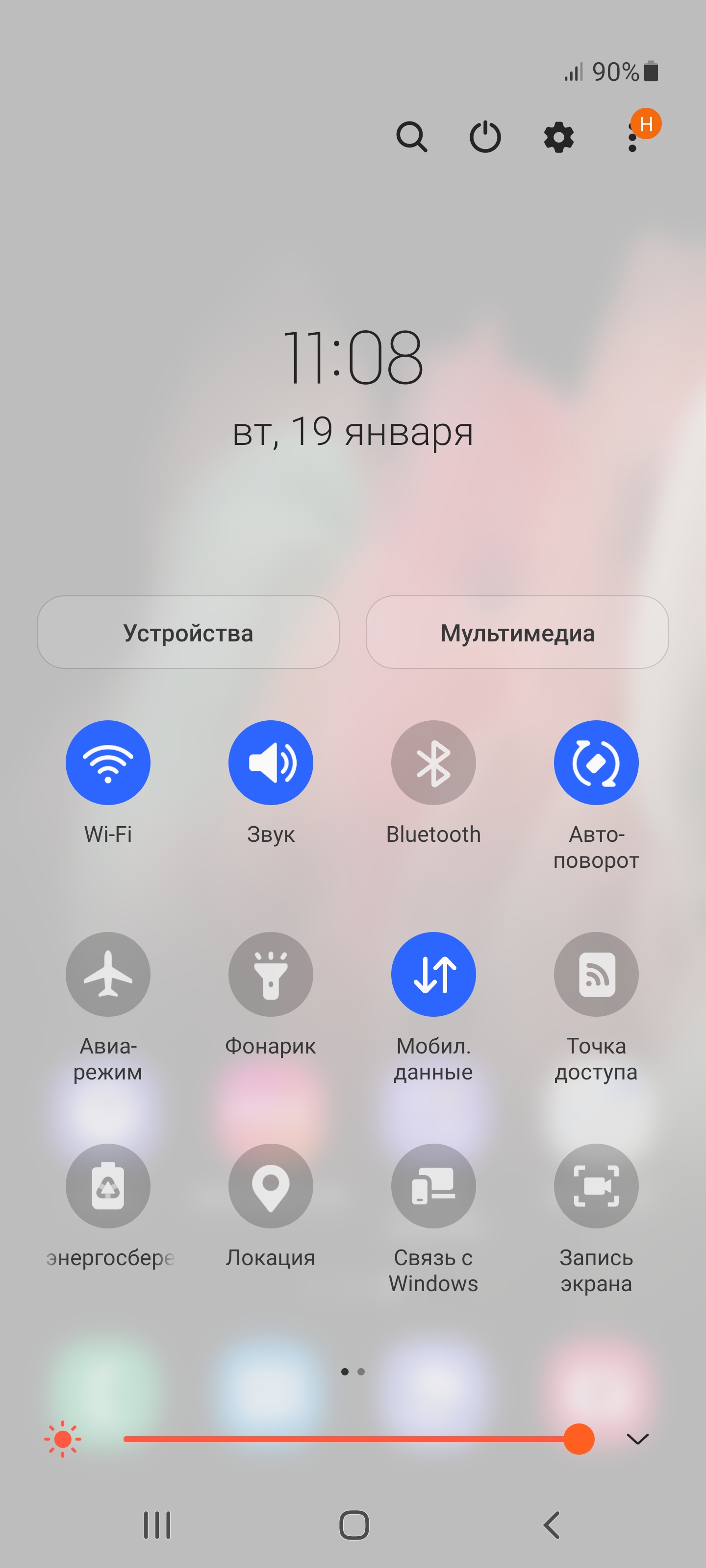Screen dimensions: 706x1568
Task: Switch on the Фонарик flashlight
Action: coord(271,974)
